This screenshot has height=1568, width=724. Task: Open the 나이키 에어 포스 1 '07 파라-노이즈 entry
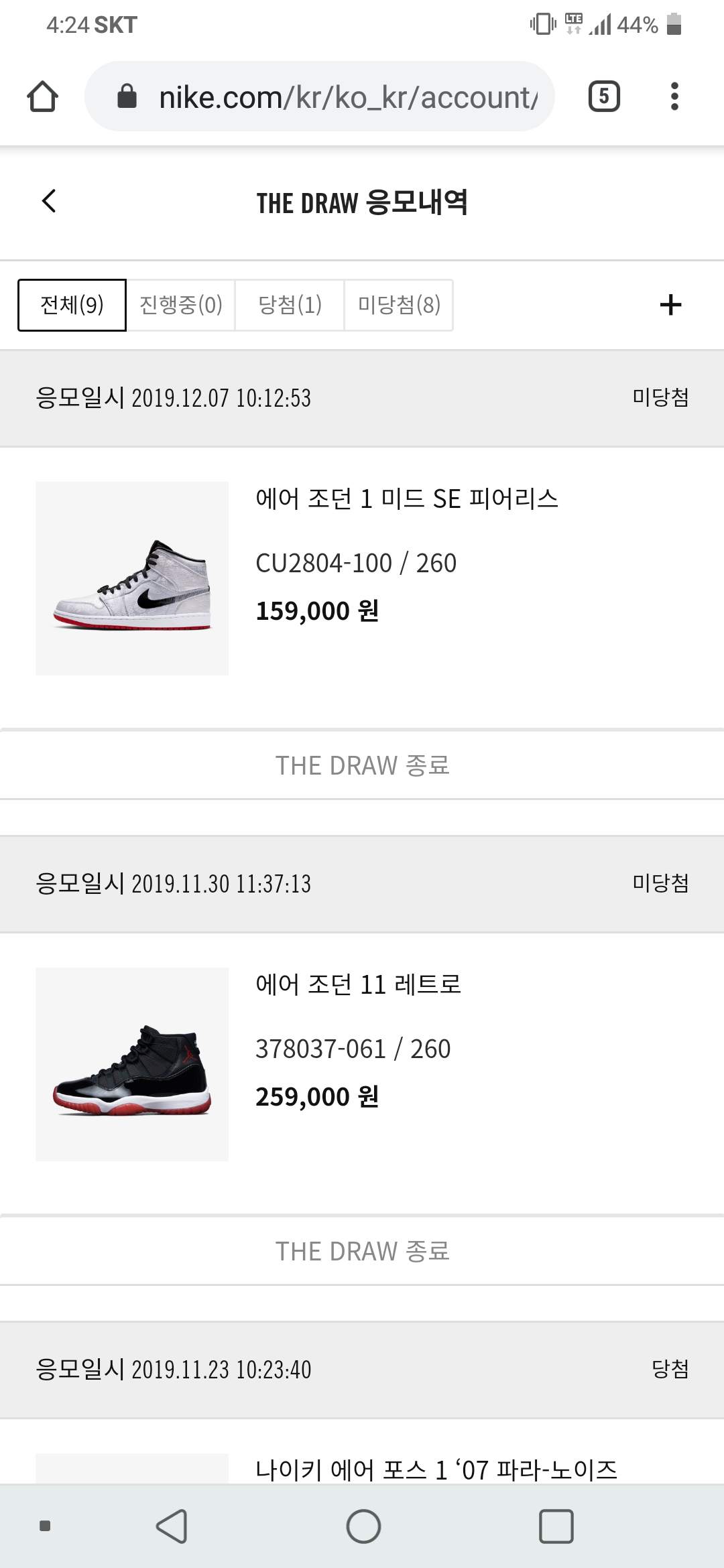[436, 1469]
